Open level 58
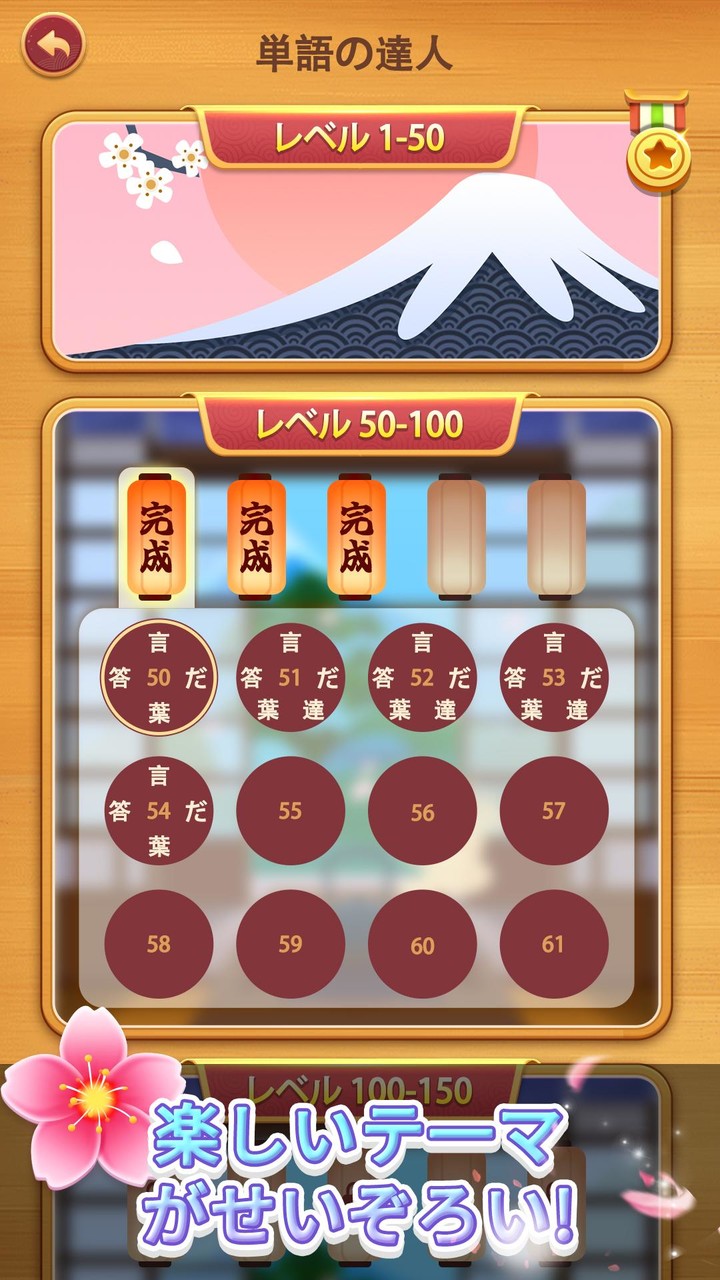Image resolution: width=720 pixels, height=1280 pixels. (x=158, y=944)
